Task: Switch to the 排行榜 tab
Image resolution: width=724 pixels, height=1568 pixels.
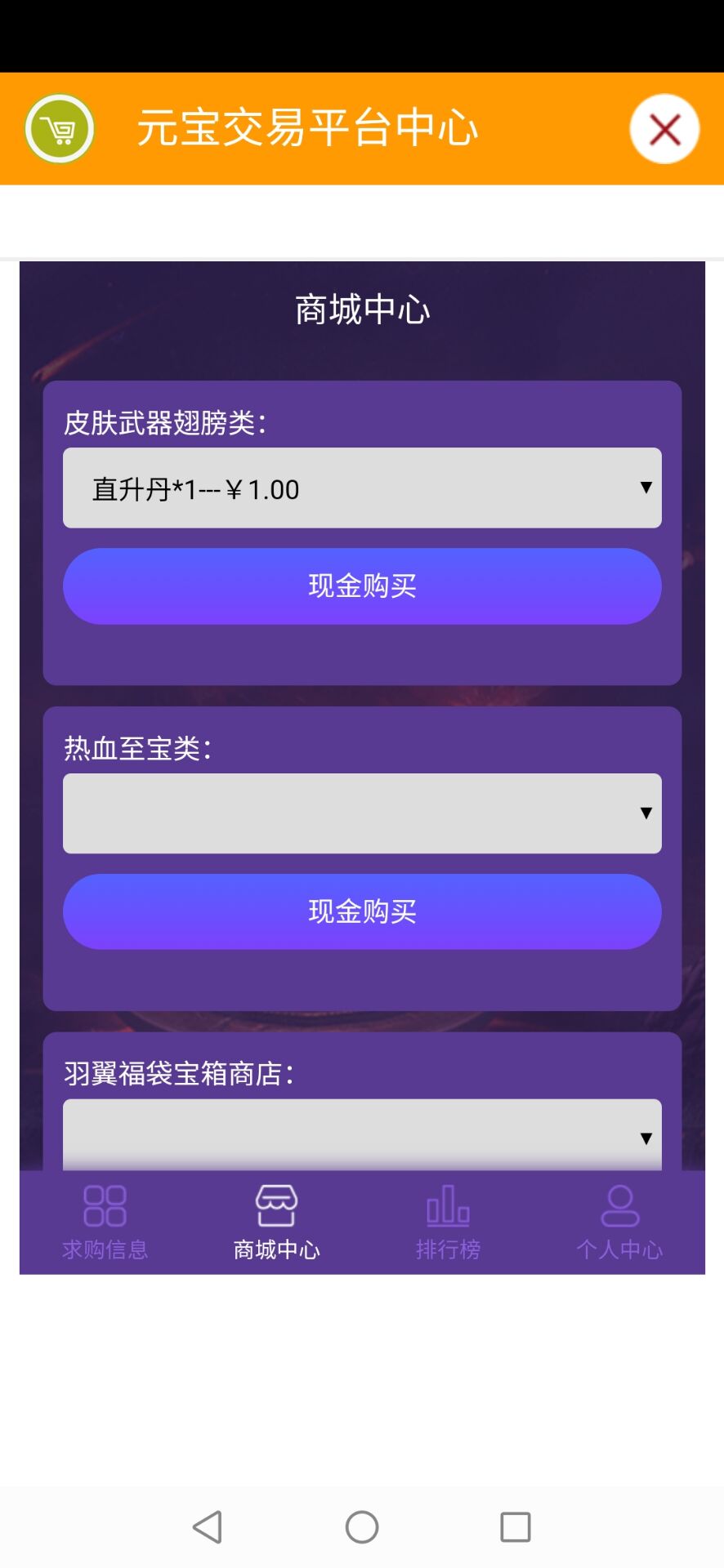Action: pos(448,1249)
